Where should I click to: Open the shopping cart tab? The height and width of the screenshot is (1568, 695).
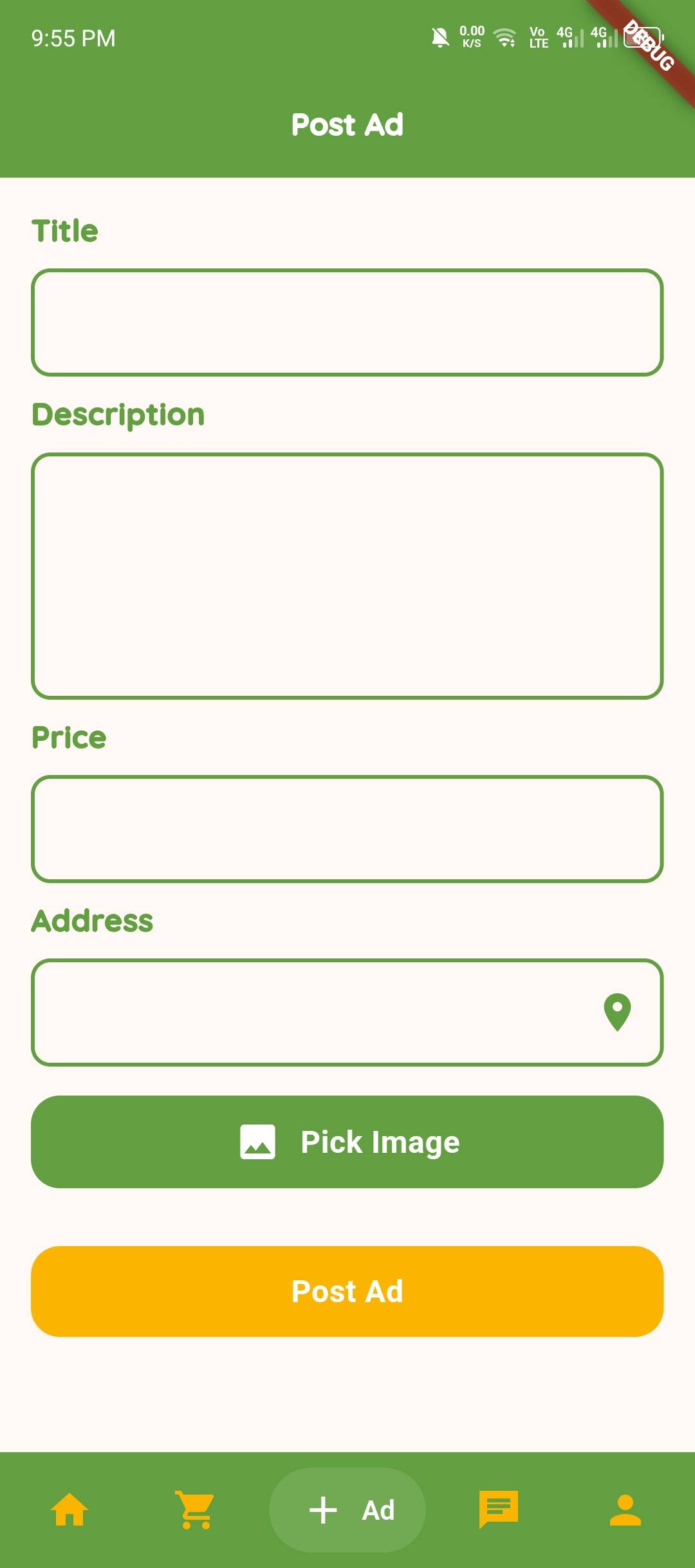[195, 1510]
